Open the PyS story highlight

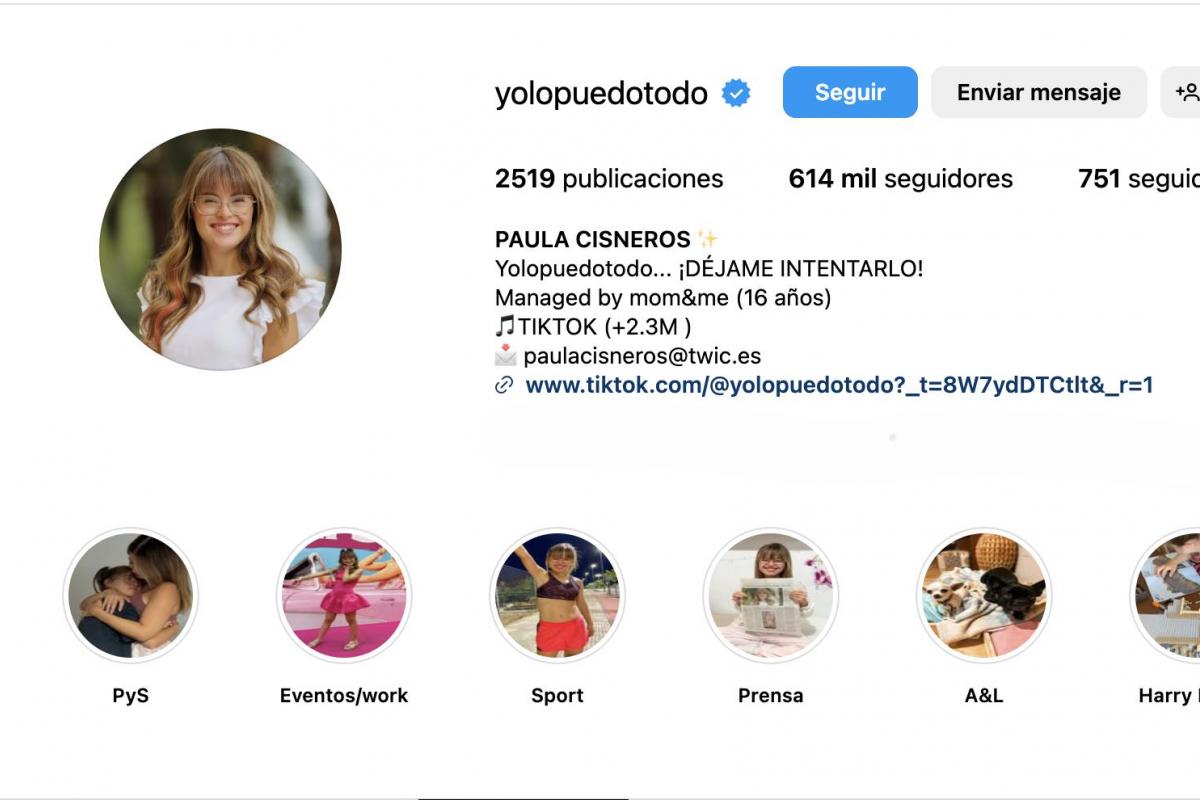coord(130,595)
